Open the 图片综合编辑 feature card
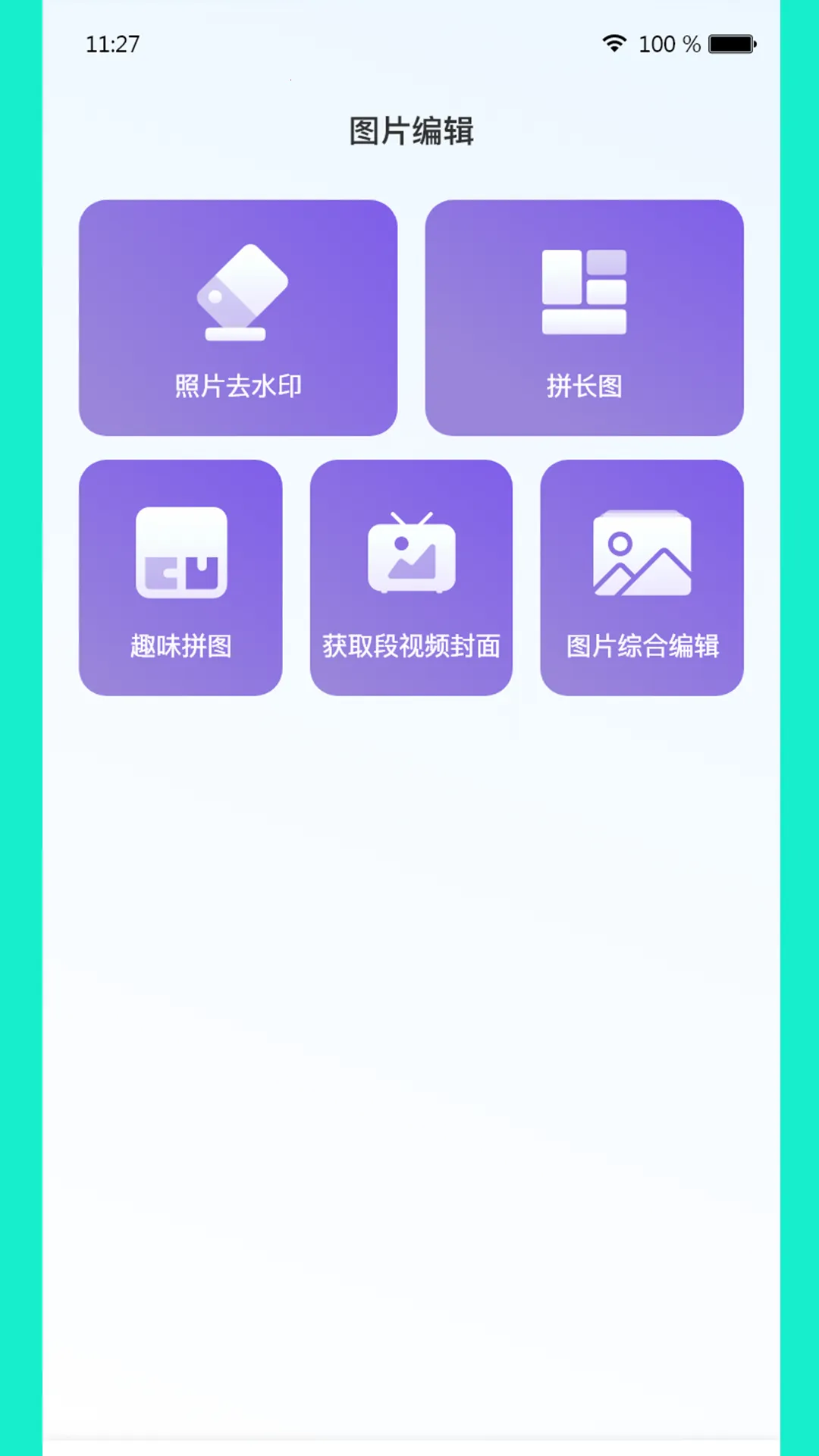This screenshot has width=819, height=1456. [x=641, y=576]
